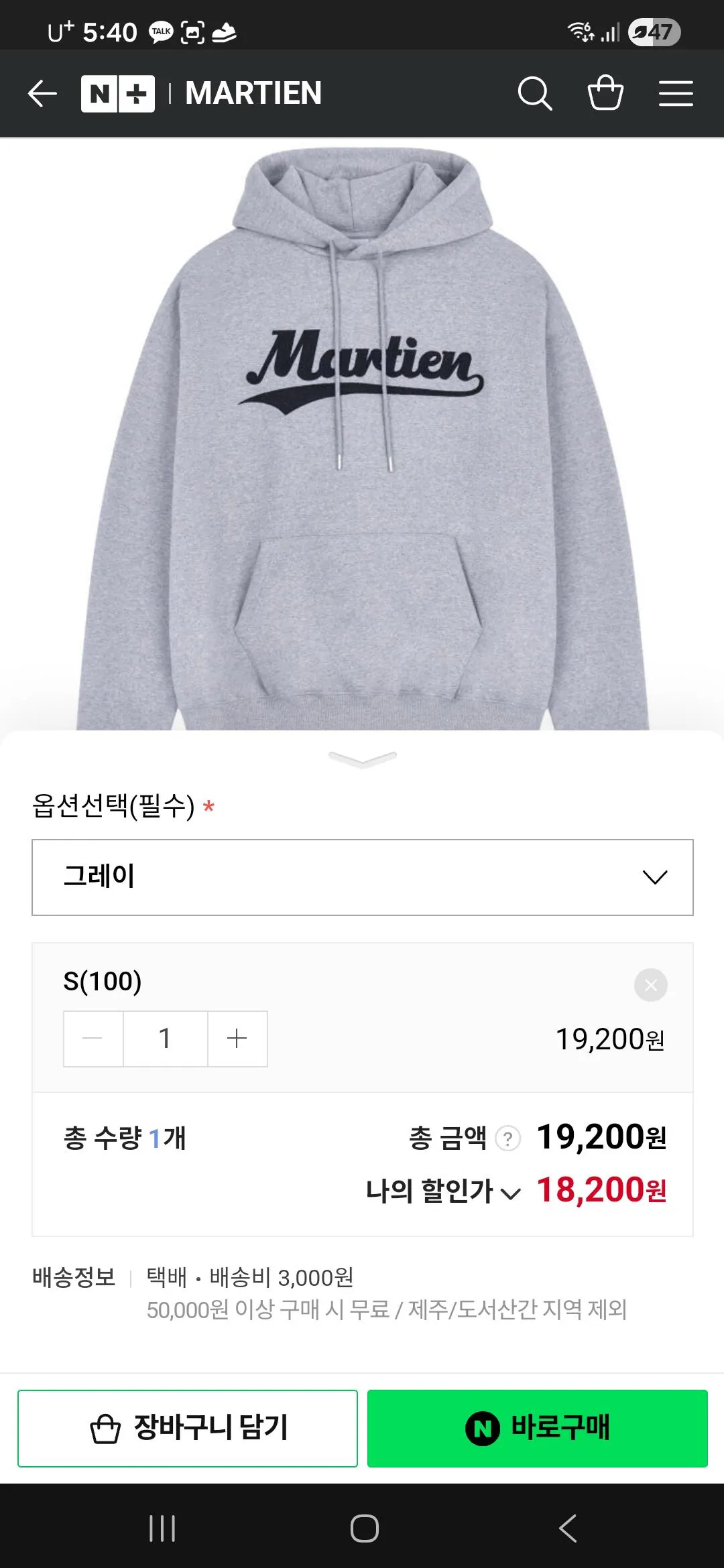The width and height of the screenshot is (724, 1568).
Task: Open the 그레이 color option dropdown
Action: (362, 876)
